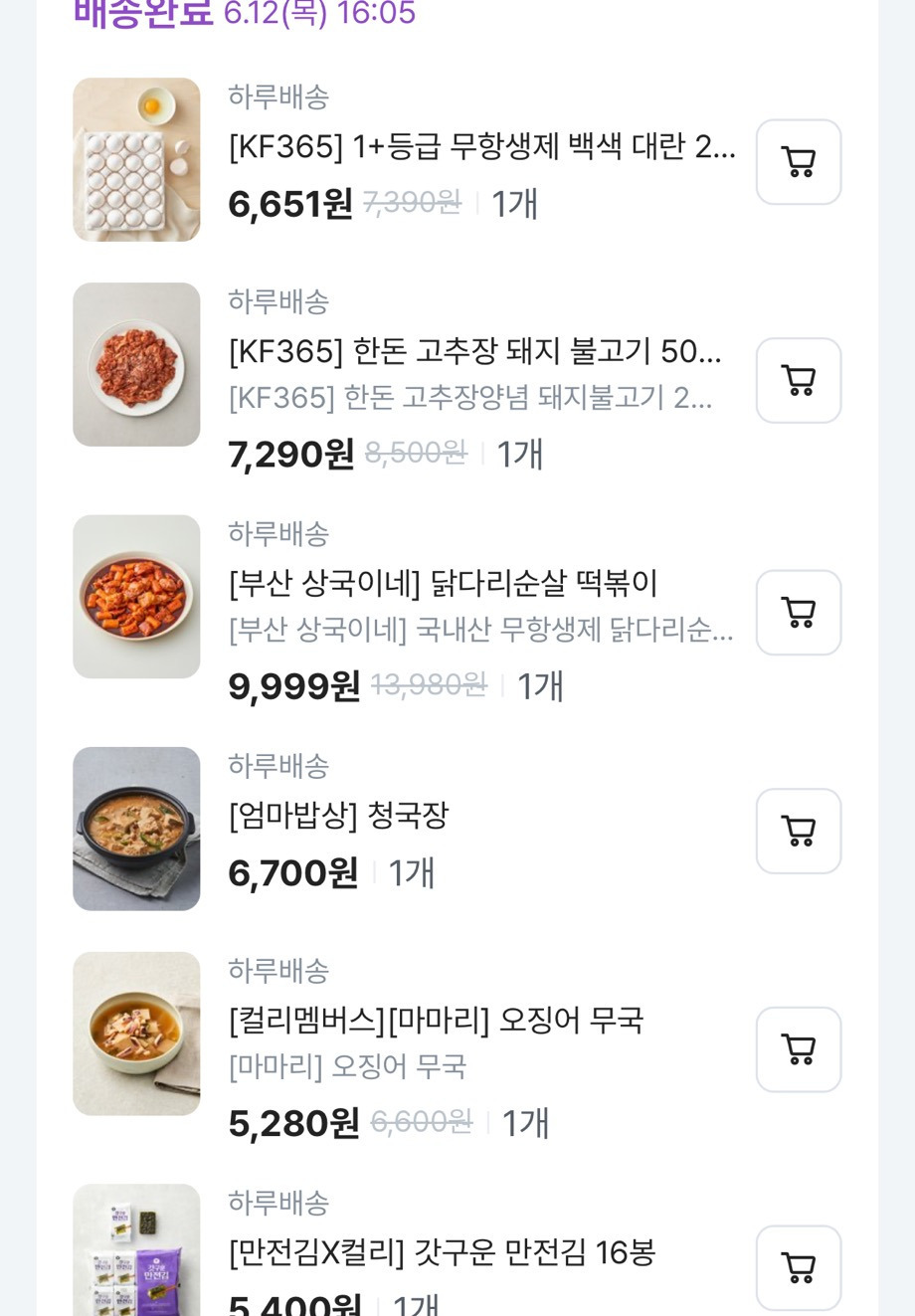This screenshot has width=915, height=1316.
Task: Add KF365 백색 대란 eggs to cart
Action: tap(799, 162)
